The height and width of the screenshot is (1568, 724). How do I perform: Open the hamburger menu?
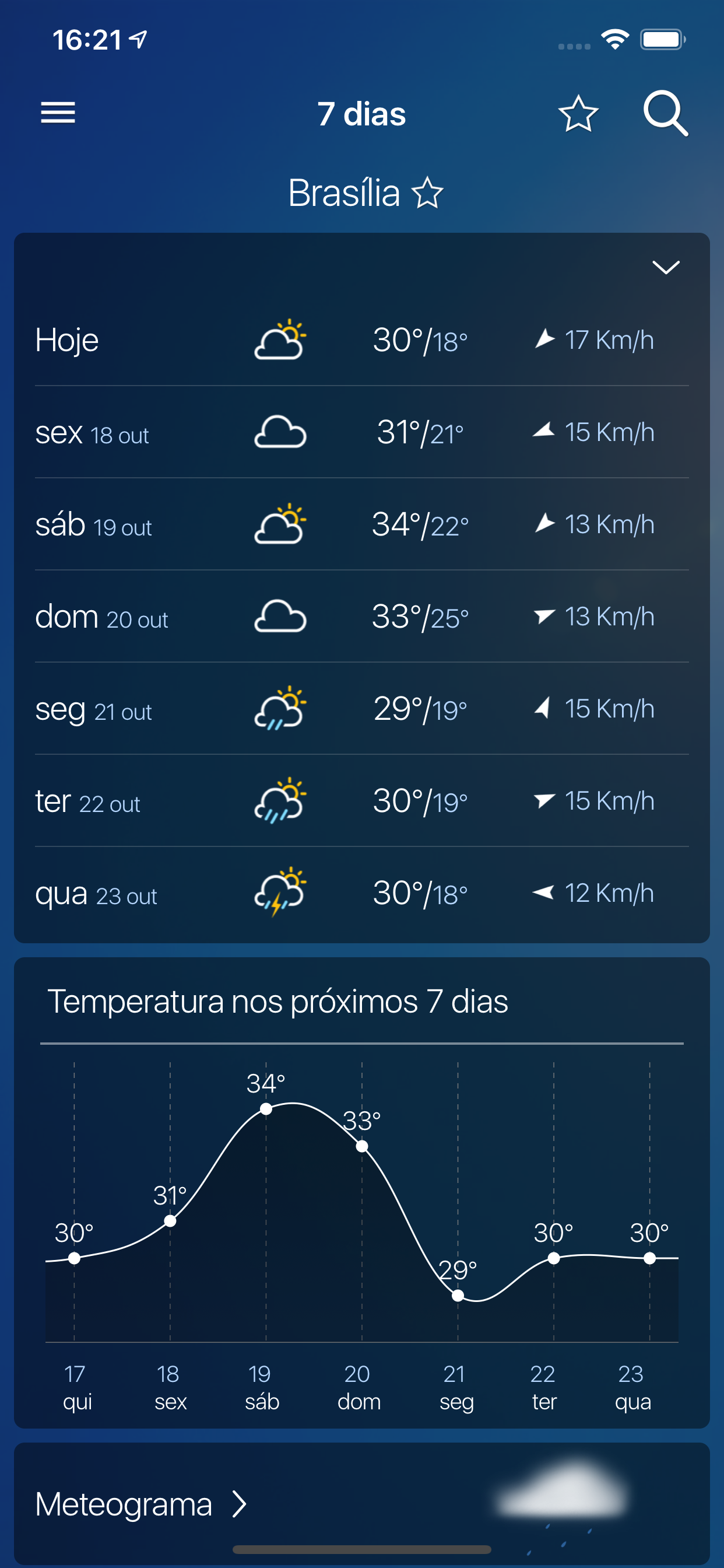(x=58, y=113)
